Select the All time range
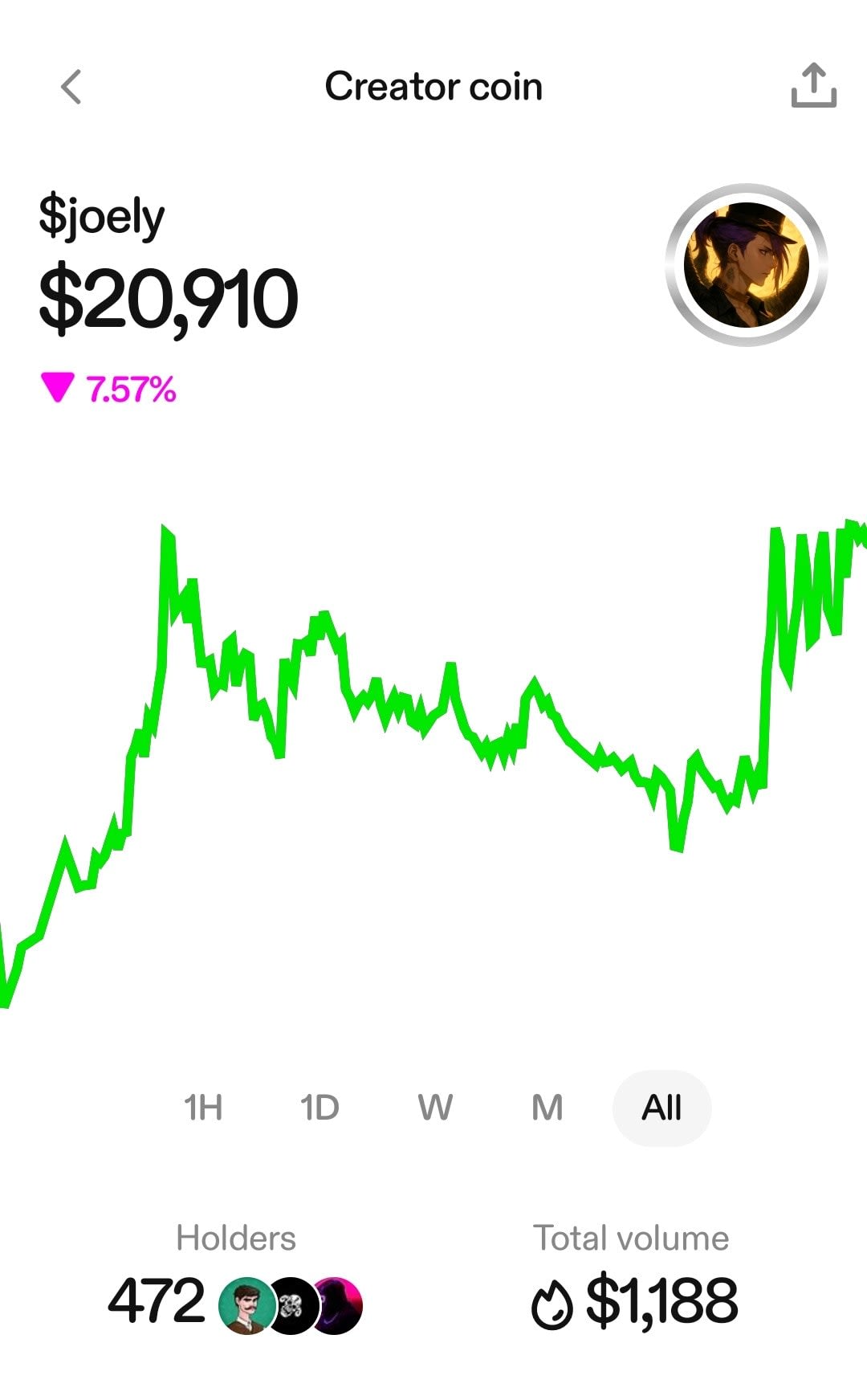The height and width of the screenshot is (1400, 867). click(661, 1108)
